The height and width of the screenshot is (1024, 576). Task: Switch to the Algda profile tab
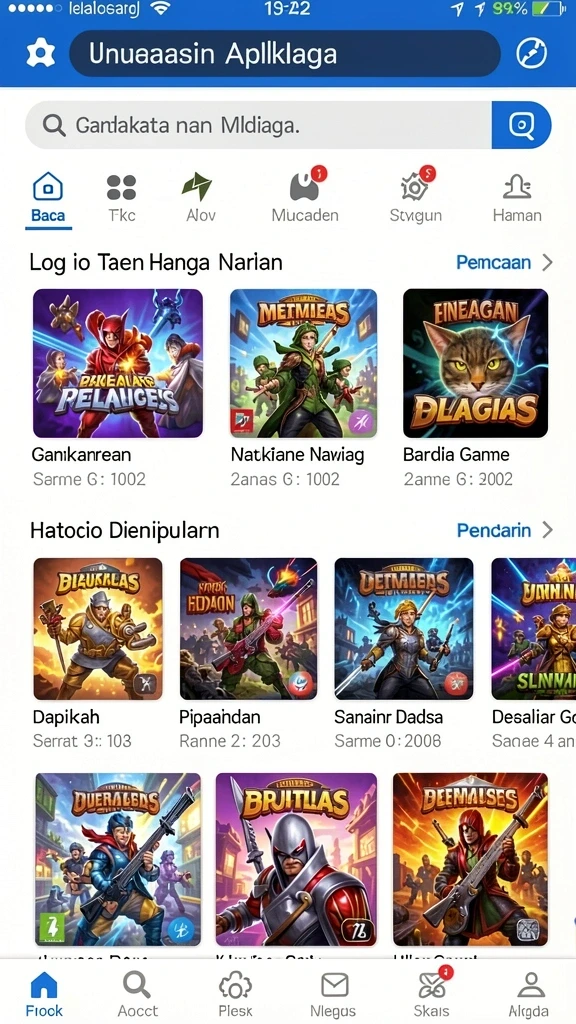530,993
